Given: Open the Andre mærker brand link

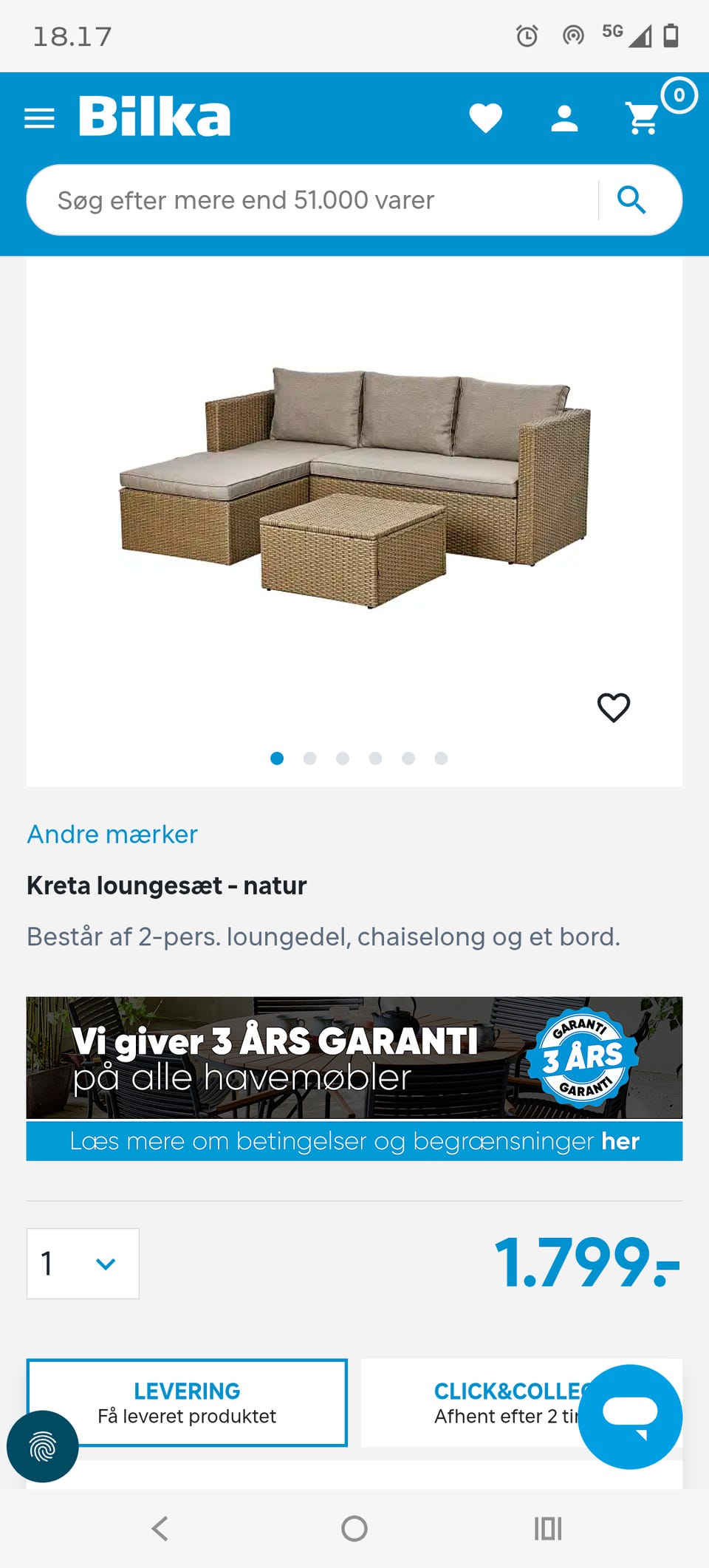Looking at the screenshot, I should [111, 834].
